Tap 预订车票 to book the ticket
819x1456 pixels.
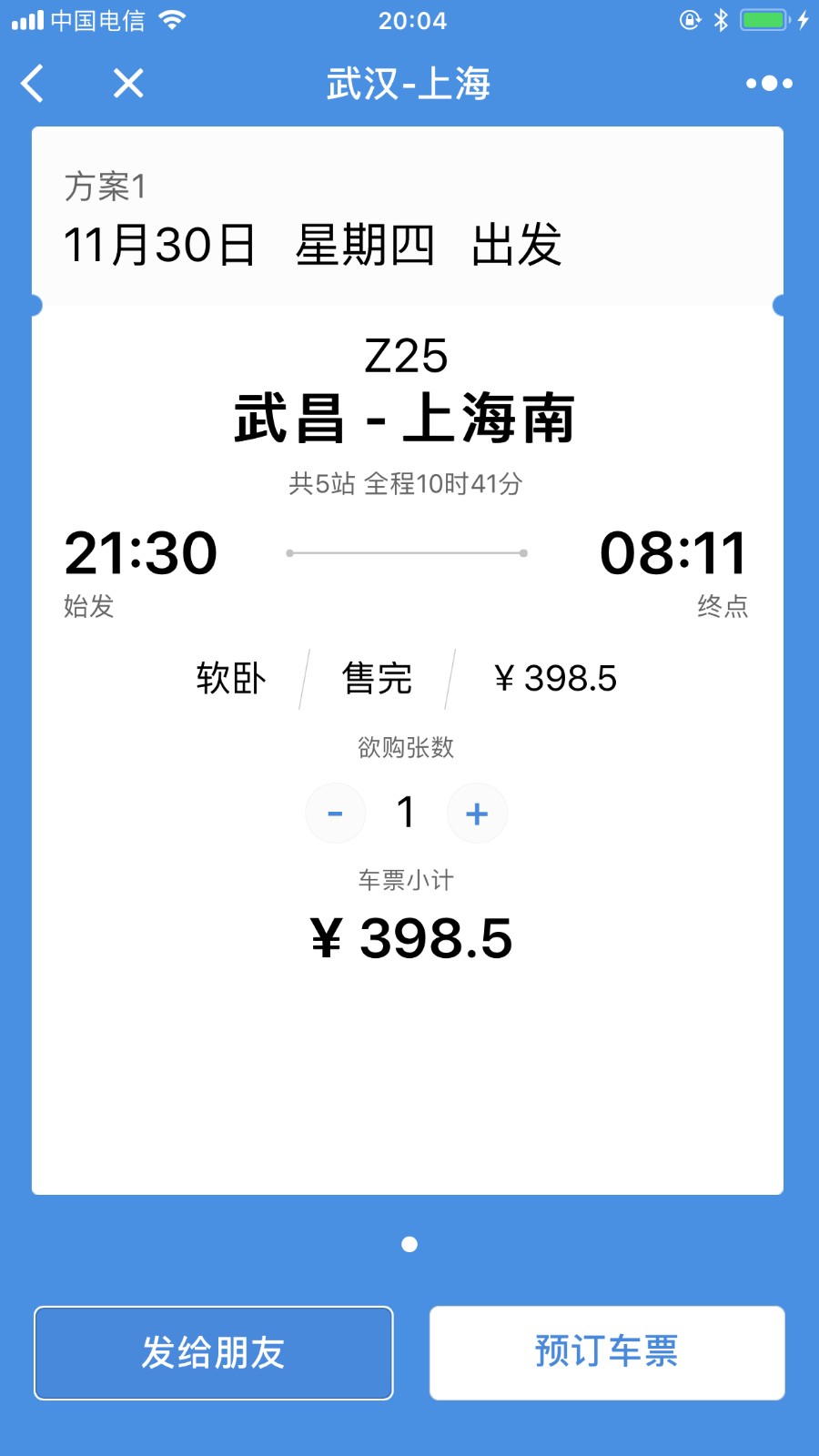pyautogui.click(x=607, y=1353)
